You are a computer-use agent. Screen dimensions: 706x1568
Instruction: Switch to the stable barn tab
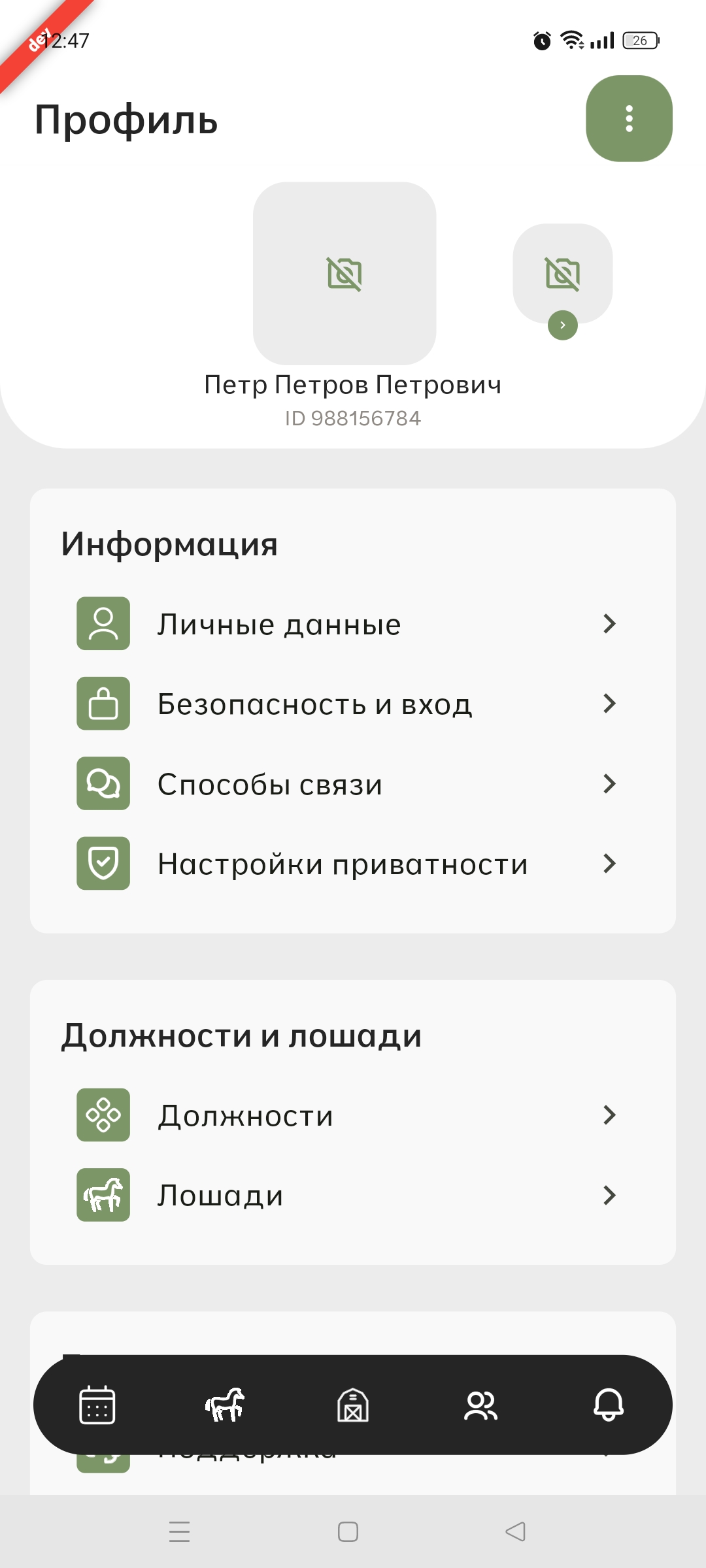353,1405
